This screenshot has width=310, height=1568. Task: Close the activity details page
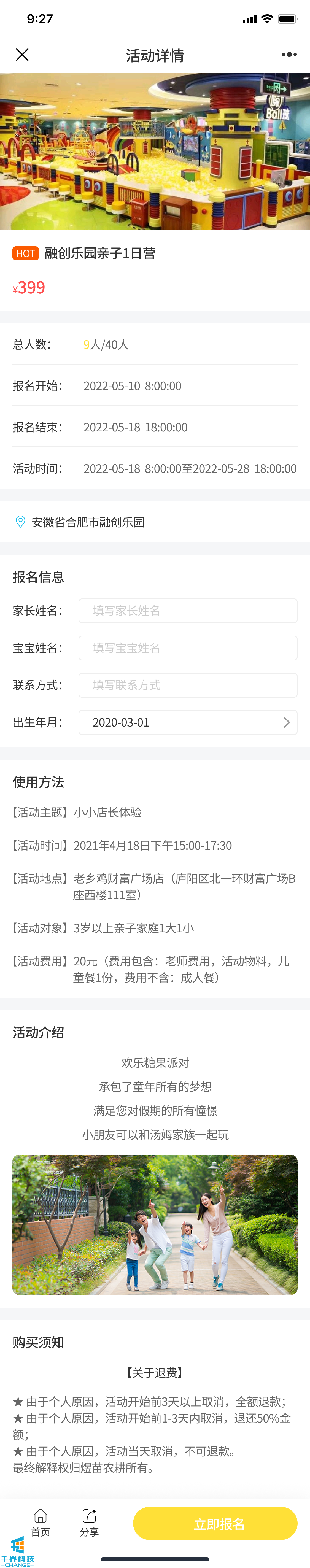point(23,55)
